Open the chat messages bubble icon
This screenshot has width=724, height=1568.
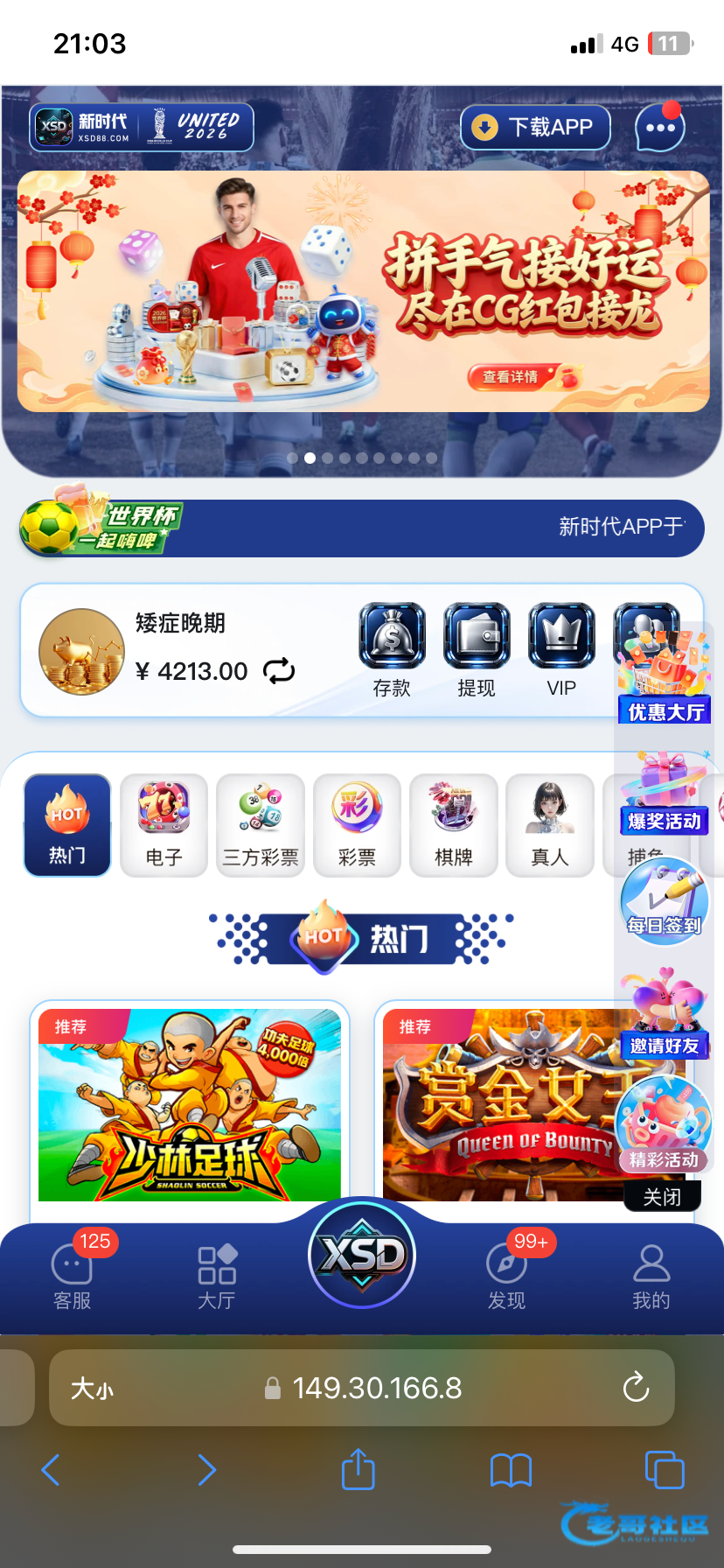[659, 128]
